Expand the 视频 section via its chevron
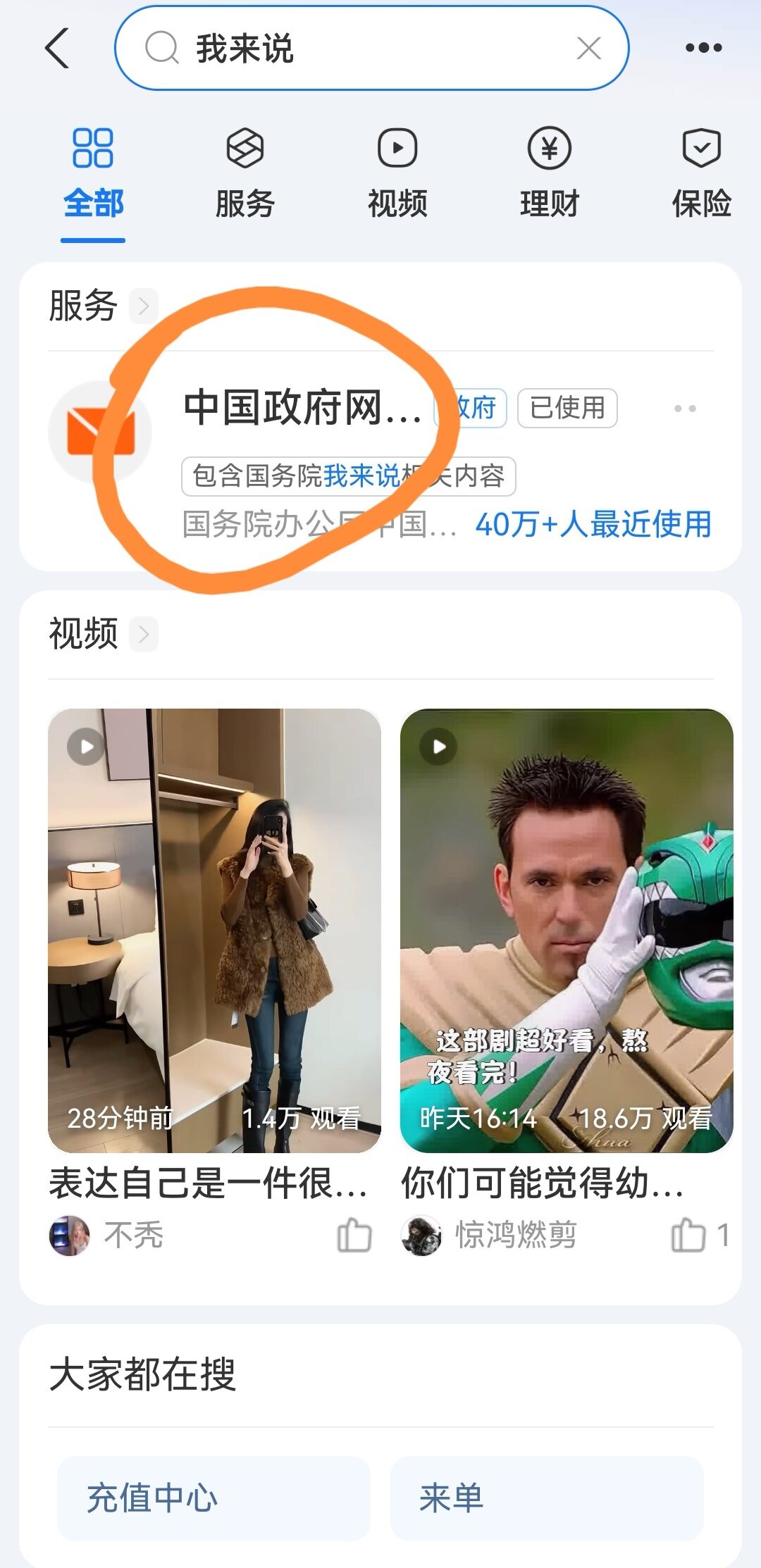Image resolution: width=761 pixels, height=1568 pixels. (x=144, y=634)
